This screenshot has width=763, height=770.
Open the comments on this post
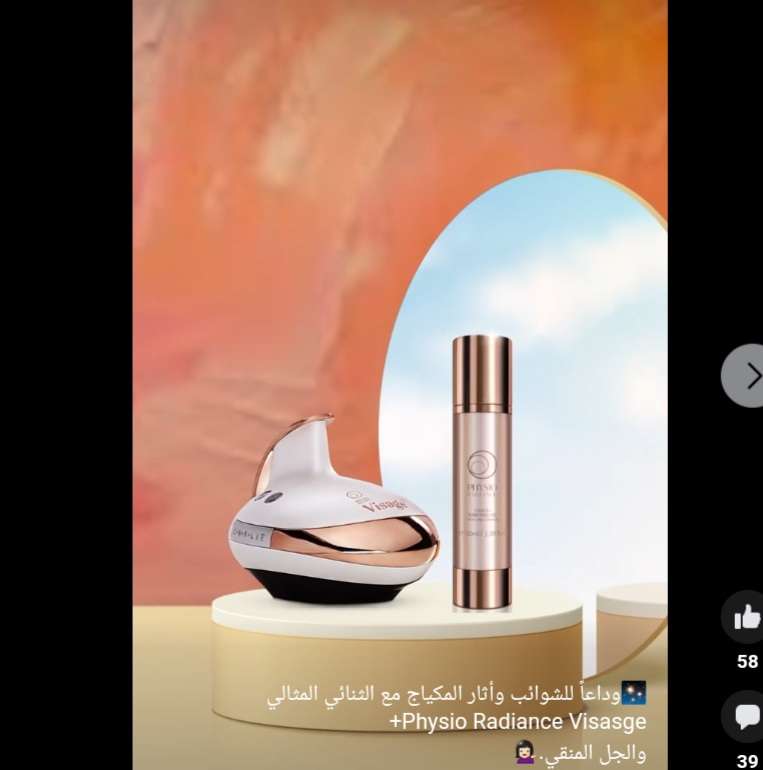coord(745,716)
